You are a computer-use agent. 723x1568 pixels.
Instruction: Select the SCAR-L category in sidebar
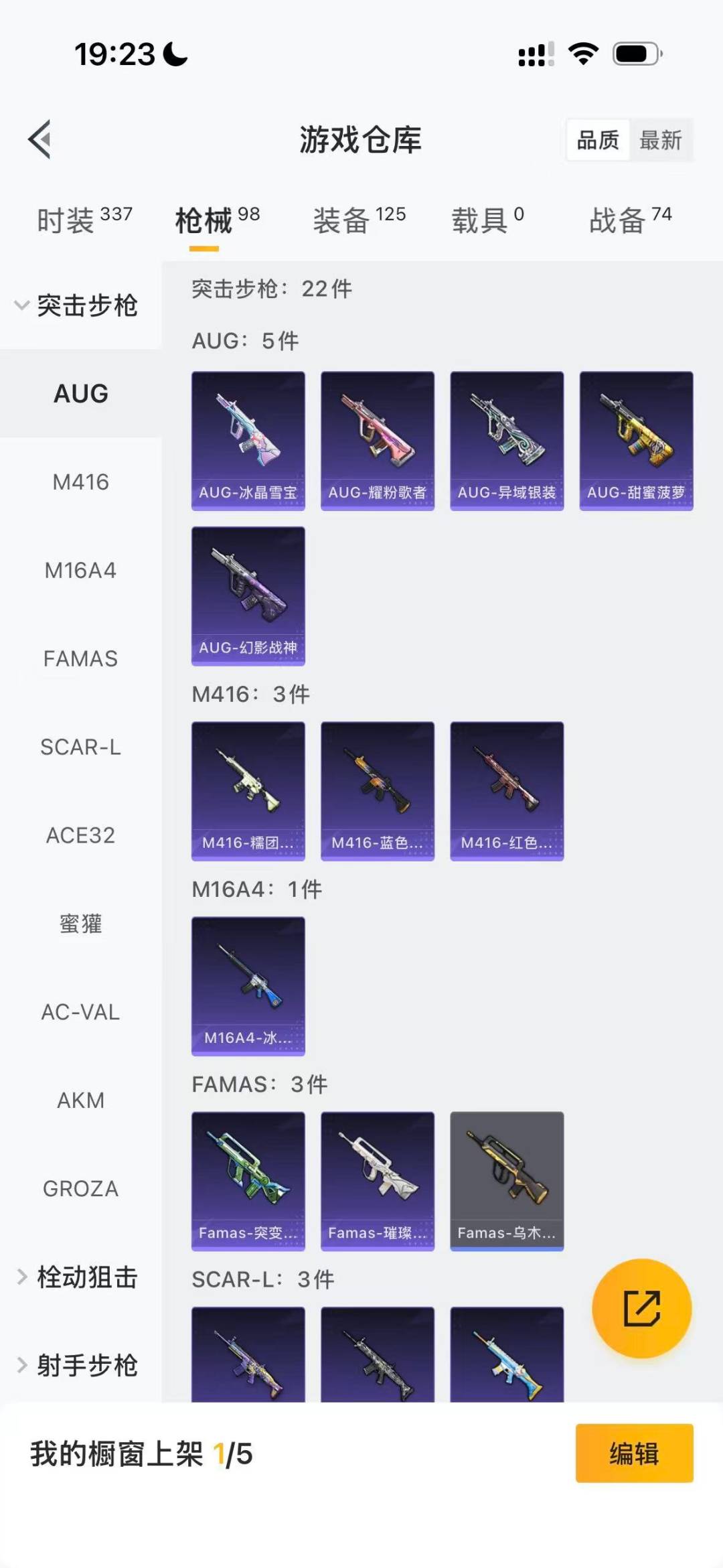pos(80,747)
